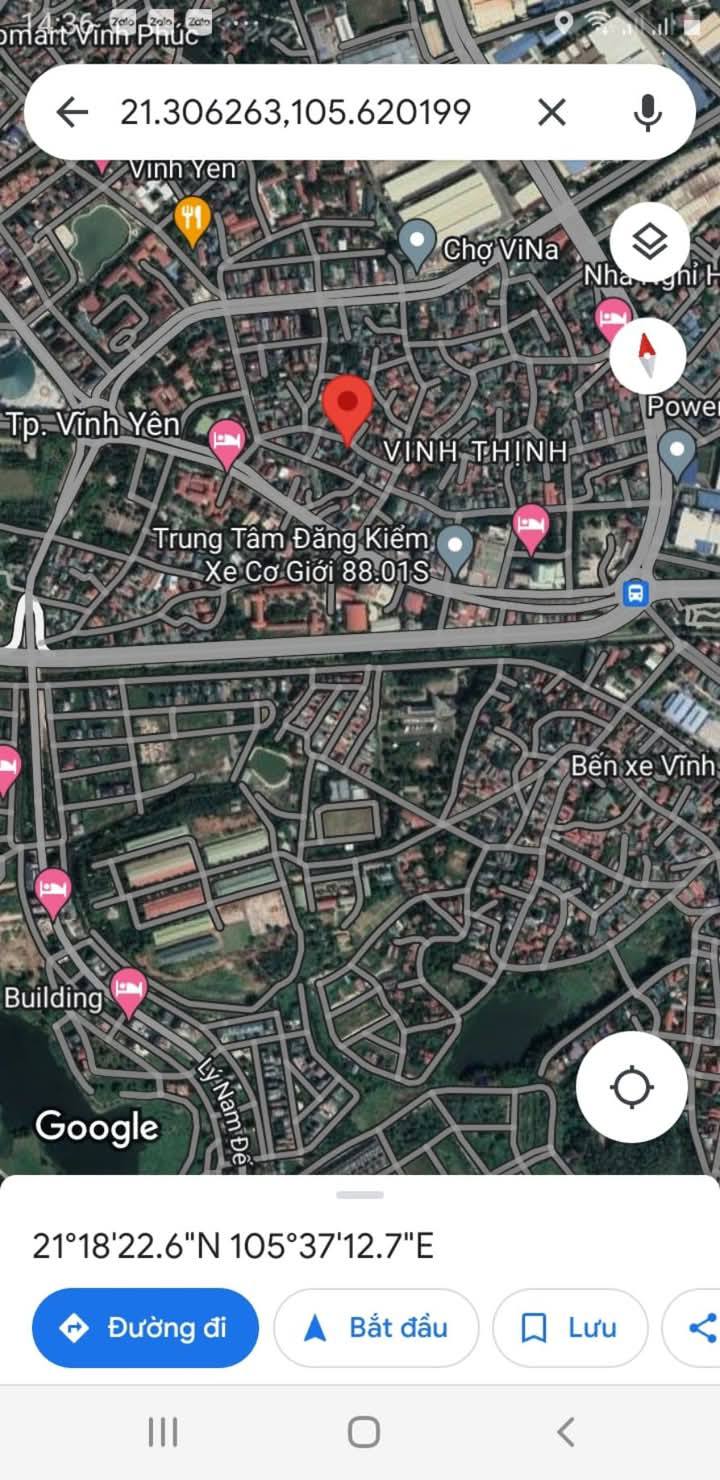Image resolution: width=720 pixels, height=1480 pixels.
Task: Edit the coordinates in the search box
Action: 295,112
